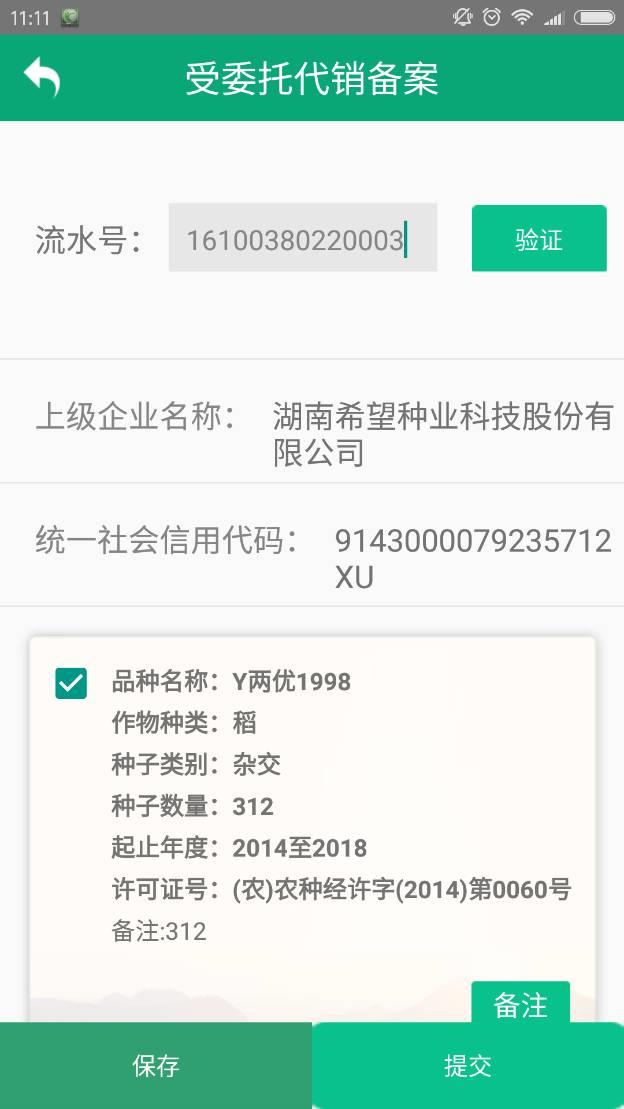The height and width of the screenshot is (1109, 624).
Task: Tap the 验证 button
Action: (539, 239)
